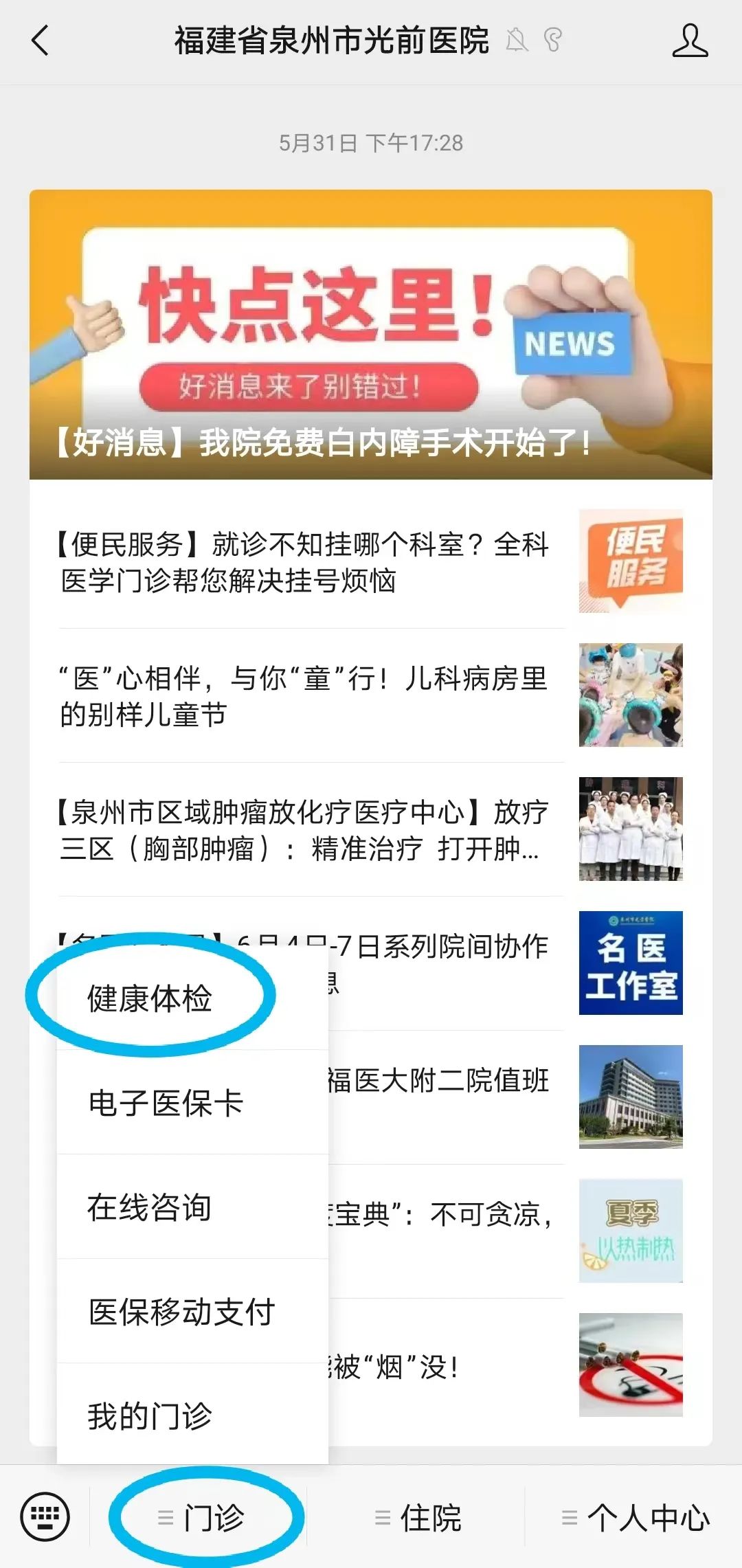Open 在线咨询 menu option
This screenshot has width=742, height=1568.
[150, 1207]
